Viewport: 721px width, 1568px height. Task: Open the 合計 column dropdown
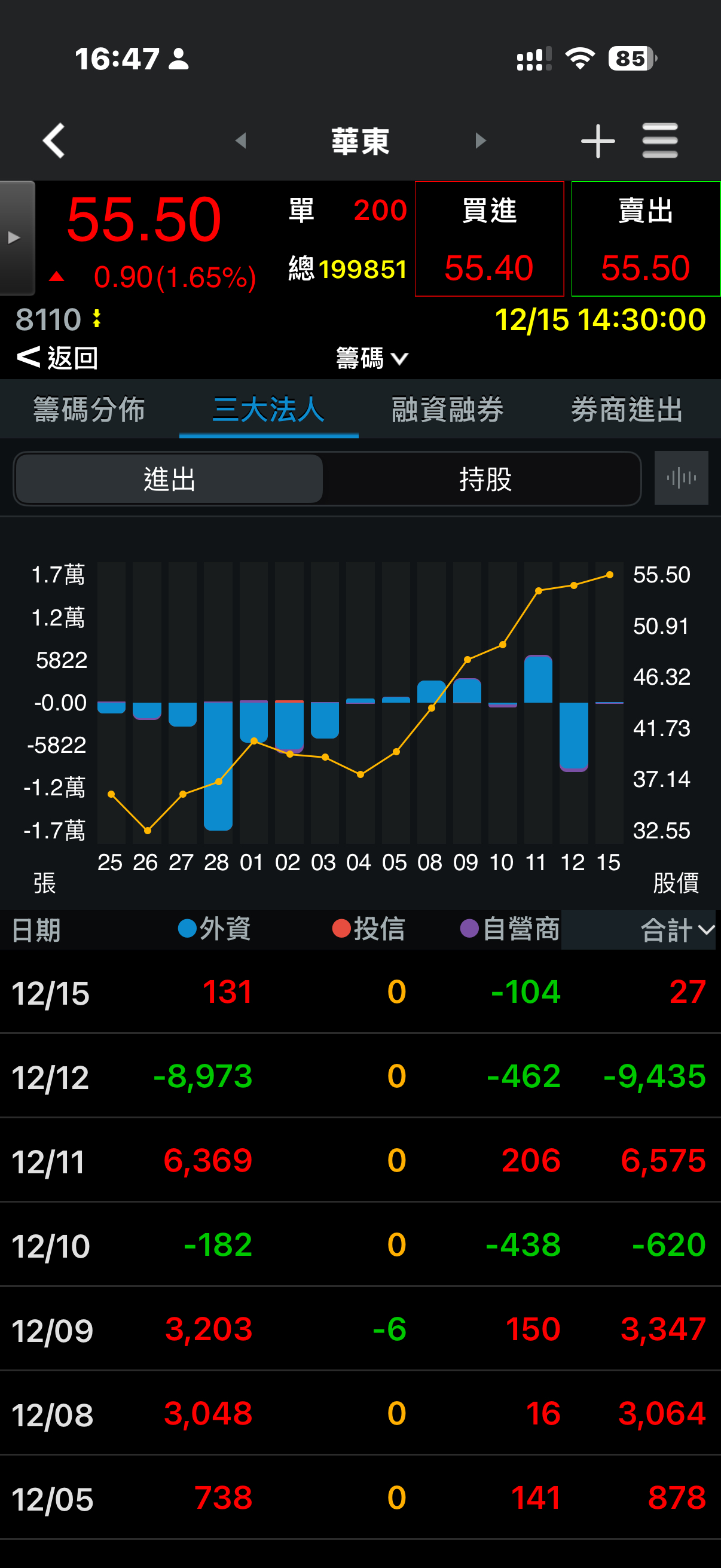point(677,929)
